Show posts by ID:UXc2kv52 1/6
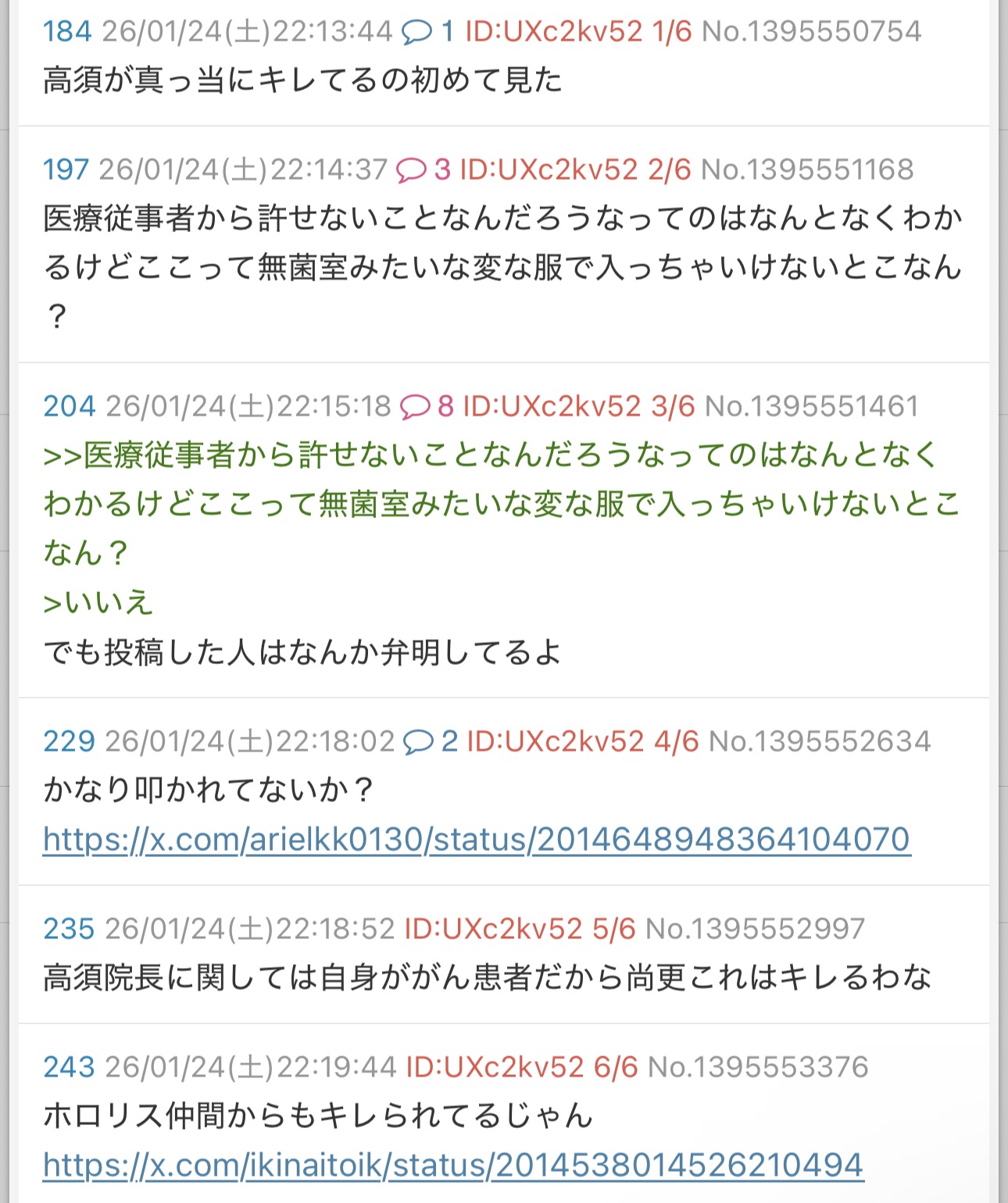 [x=579, y=31]
